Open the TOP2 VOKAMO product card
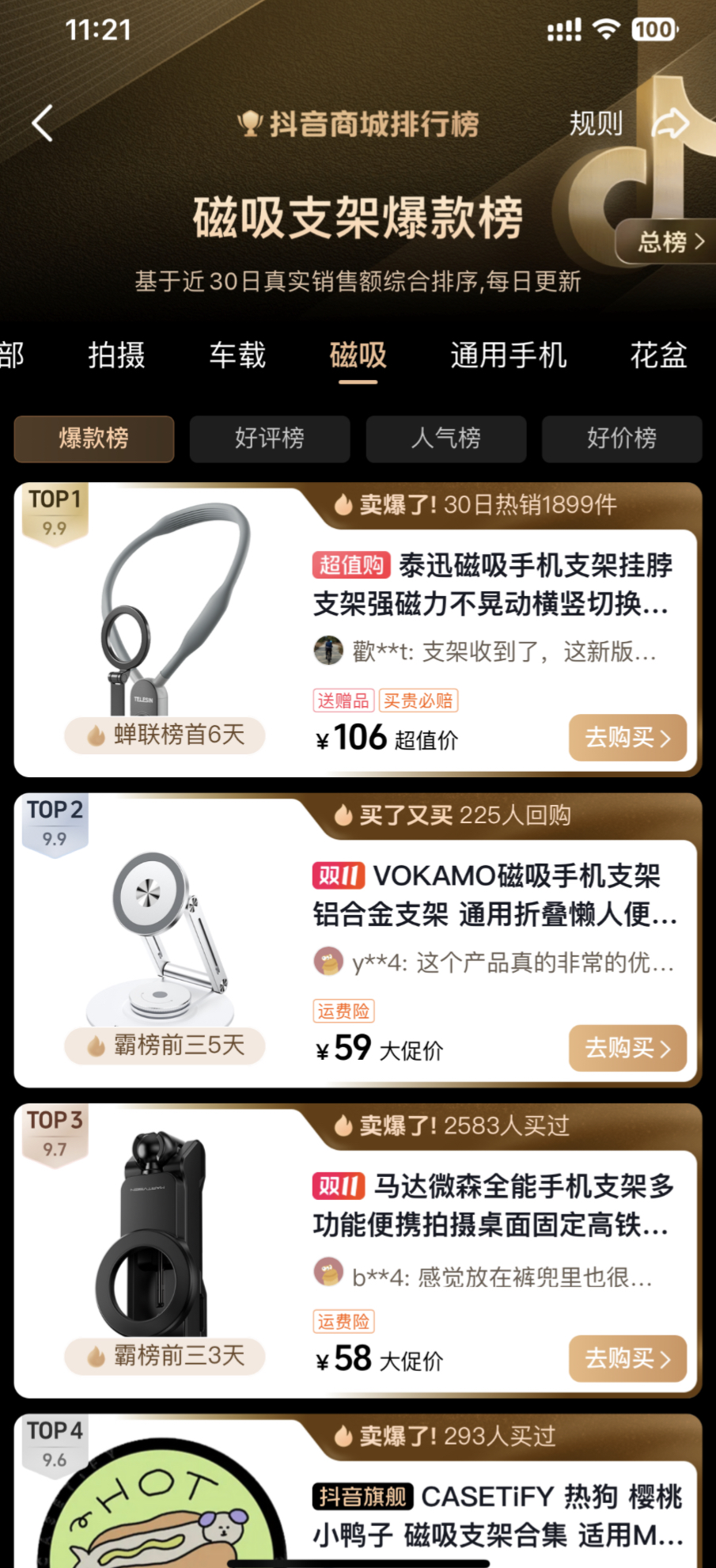This screenshot has height=1568, width=716. [358, 940]
